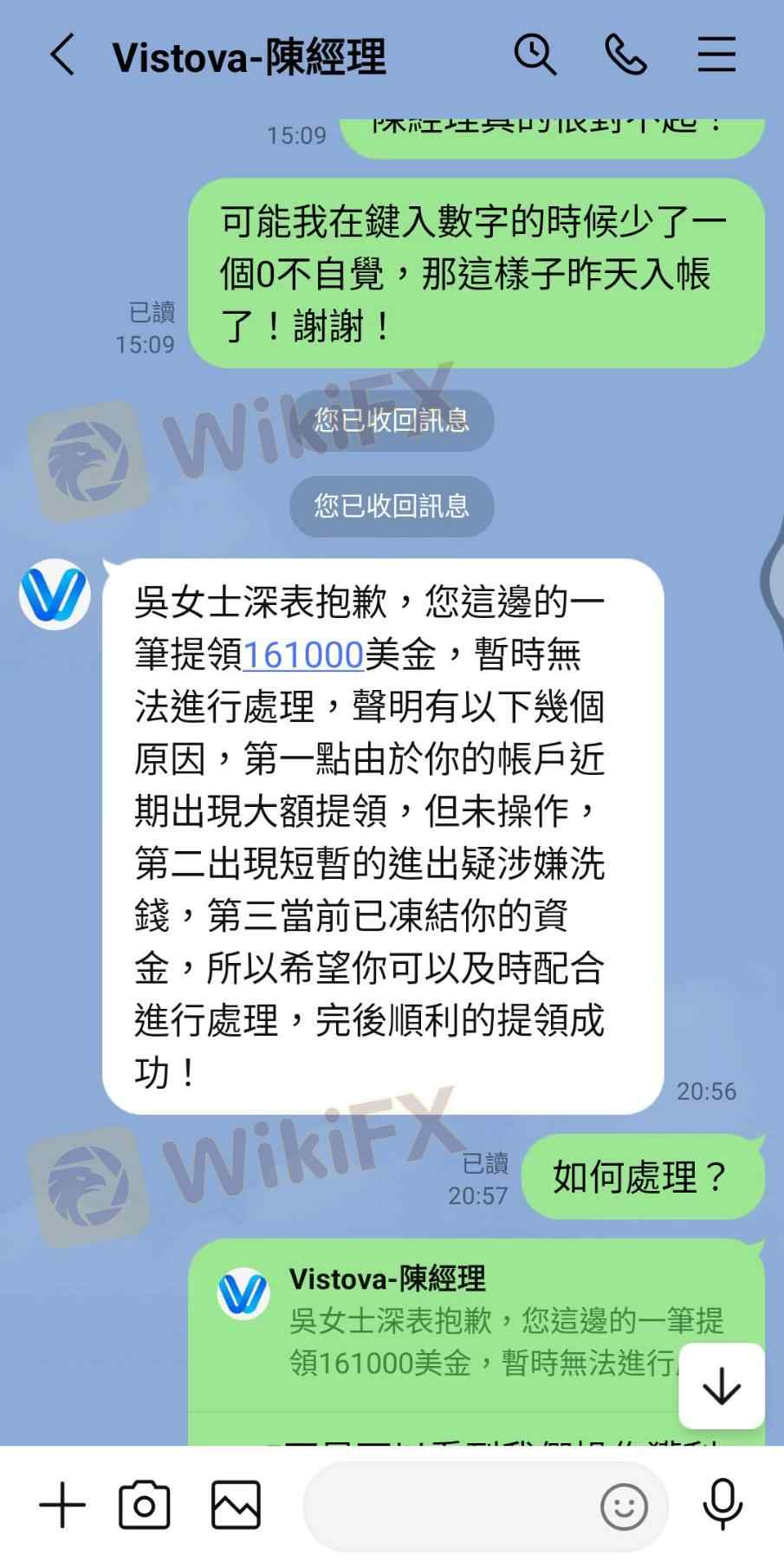Screen dimensions: 784x1568
Task: Go back from the Vistova chat
Action: tap(62, 55)
